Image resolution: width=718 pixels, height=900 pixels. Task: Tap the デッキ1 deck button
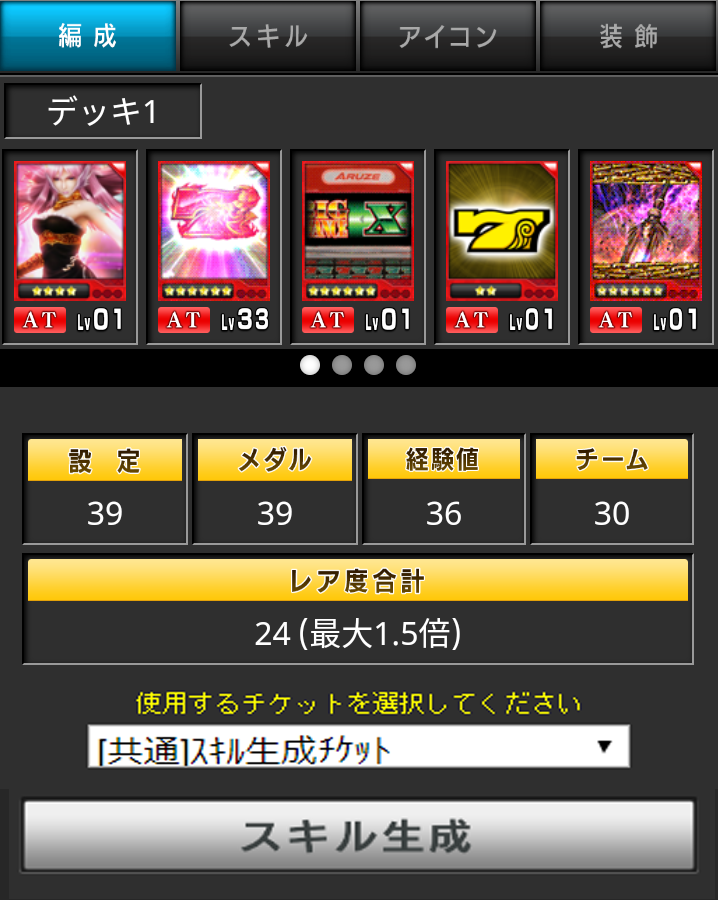coord(103,111)
